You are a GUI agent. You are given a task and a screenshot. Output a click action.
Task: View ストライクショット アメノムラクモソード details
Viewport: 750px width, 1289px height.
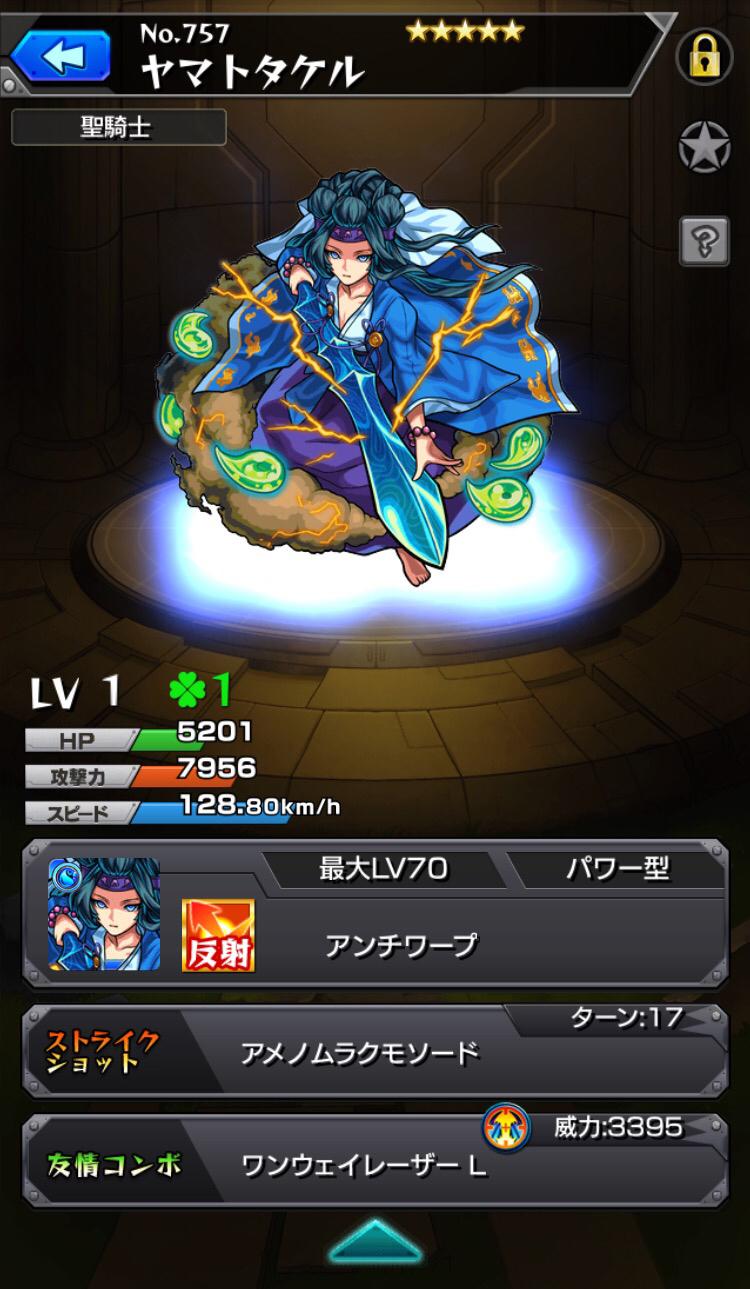click(x=375, y=1053)
